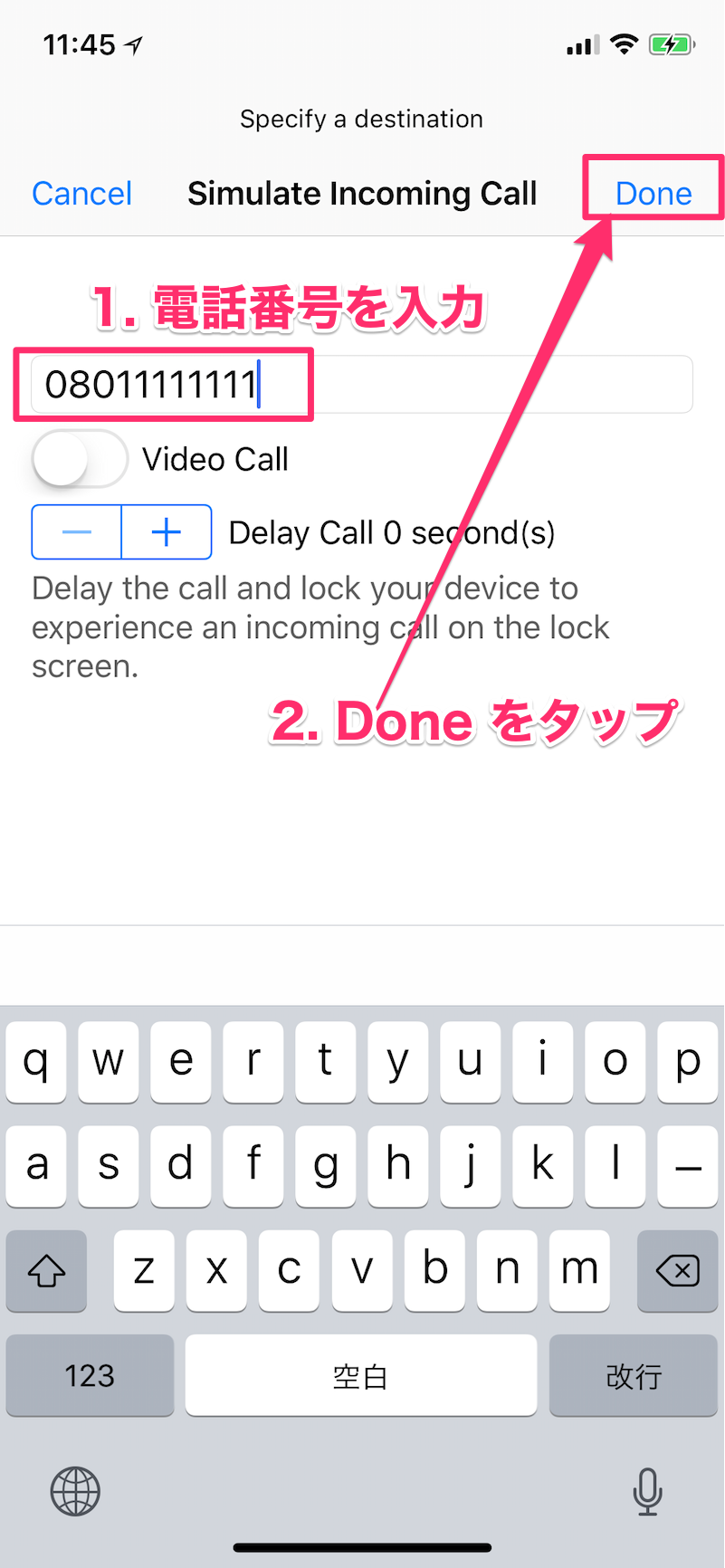The width and height of the screenshot is (725, 1568).
Task: Tap the 改行 return key
Action: (x=634, y=1375)
